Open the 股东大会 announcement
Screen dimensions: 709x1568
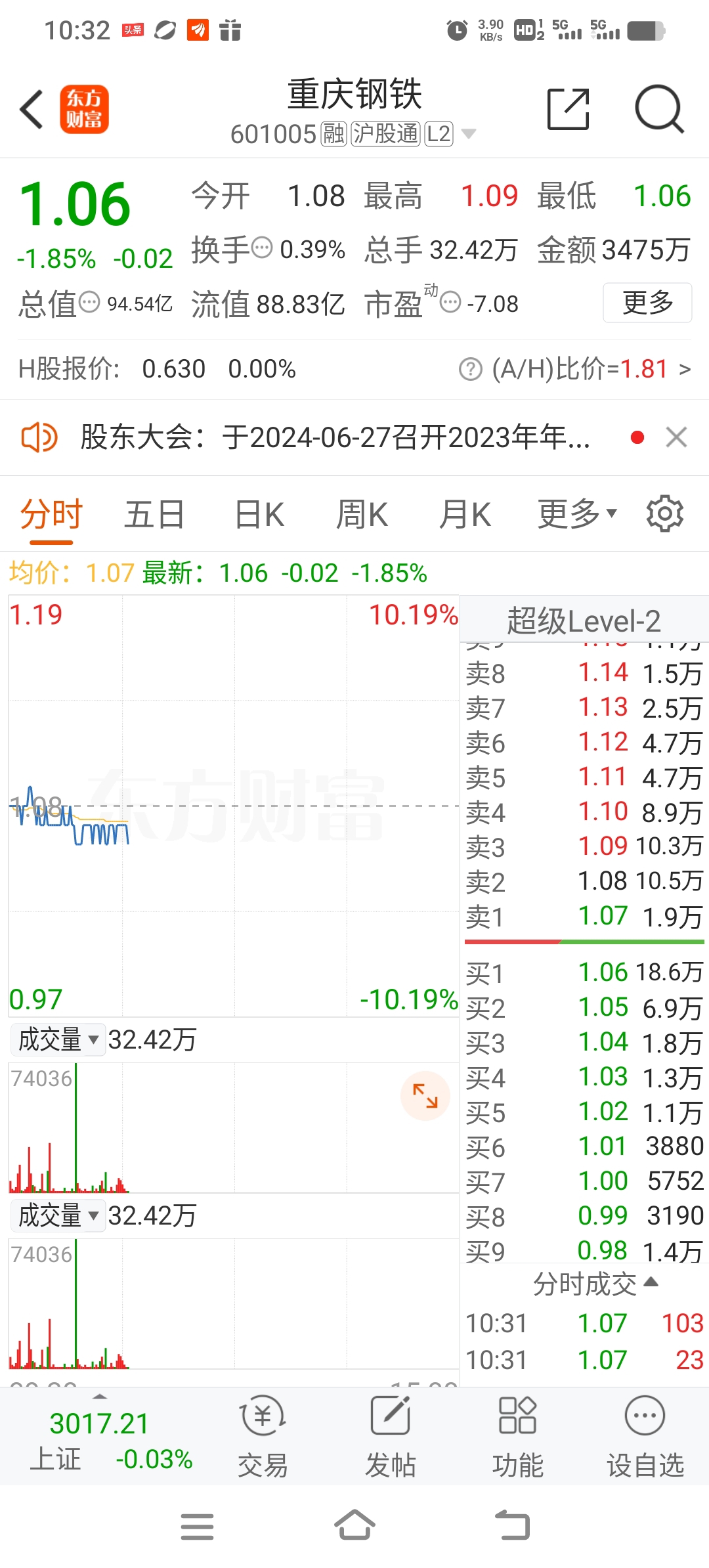335,437
